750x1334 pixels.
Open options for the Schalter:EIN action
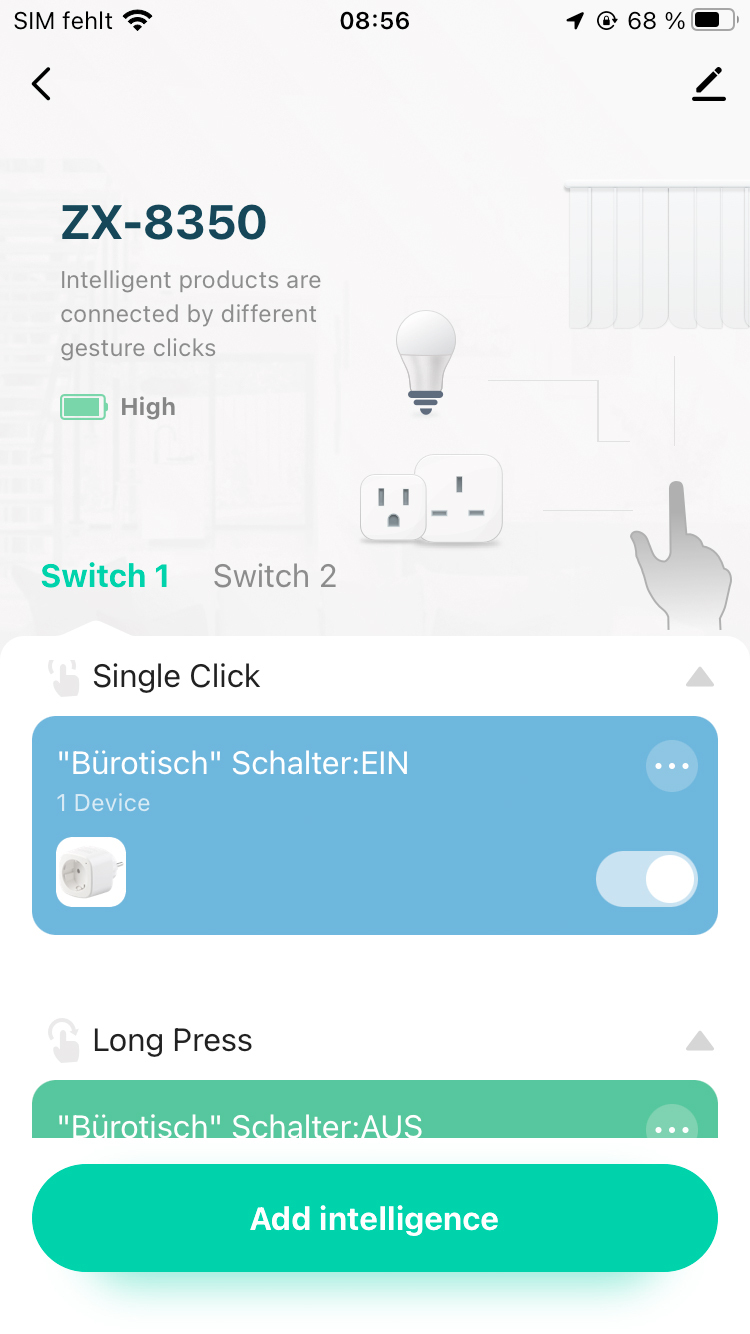coord(671,766)
